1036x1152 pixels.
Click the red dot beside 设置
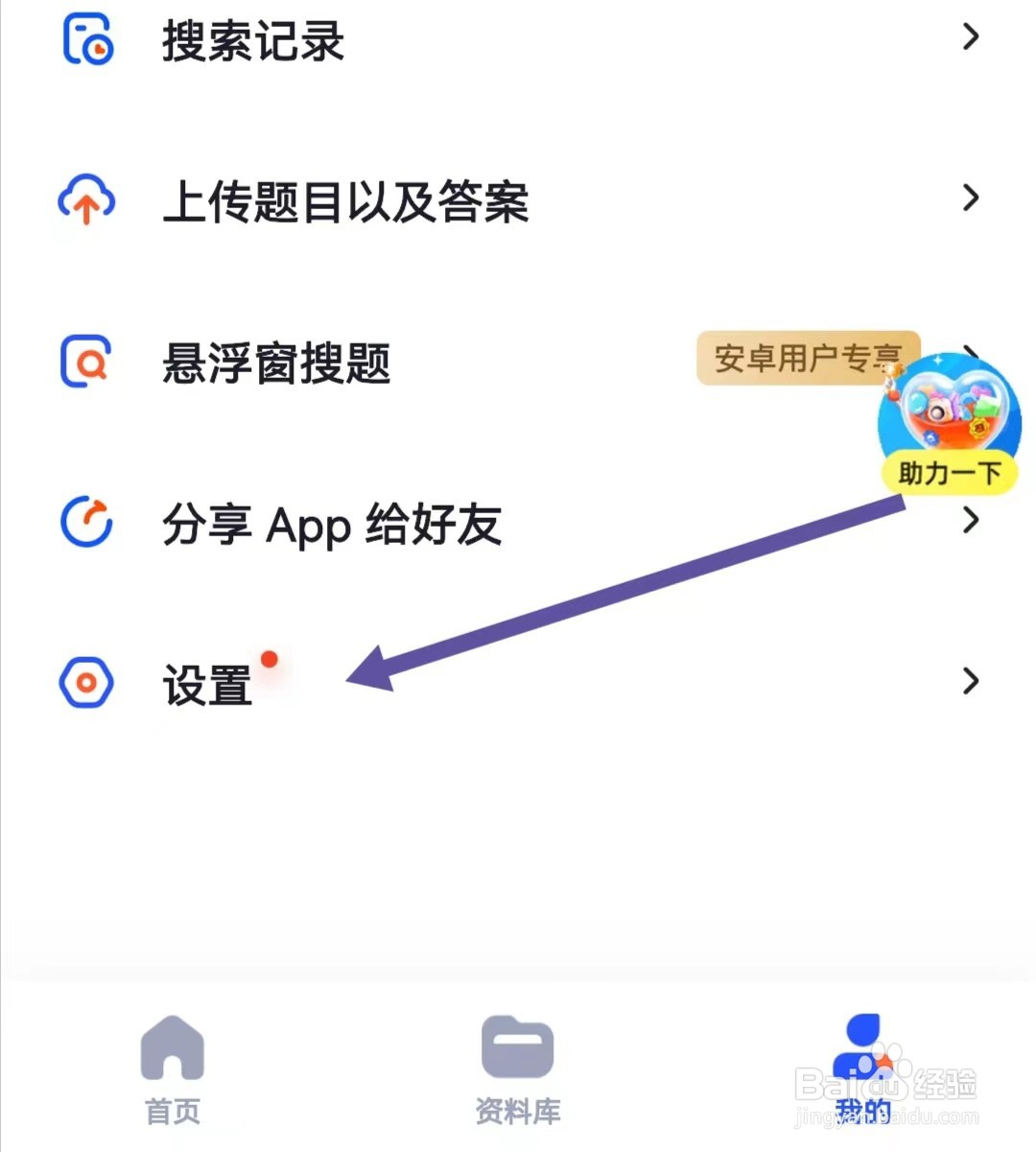[x=270, y=658]
